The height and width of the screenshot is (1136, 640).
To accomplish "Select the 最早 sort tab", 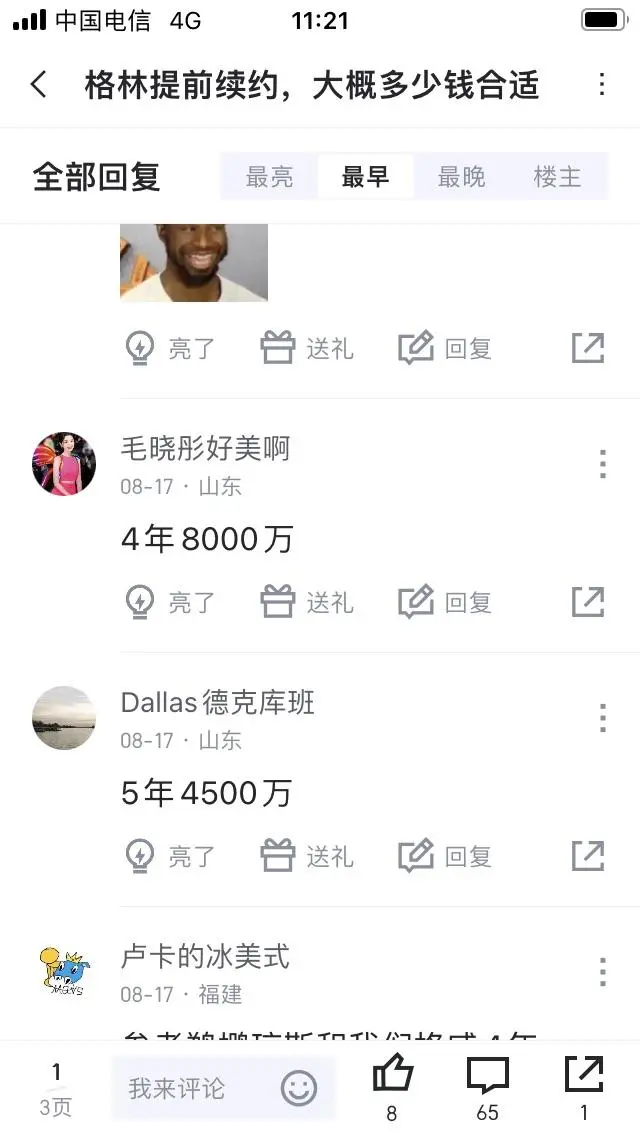I will tap(365, 178).
